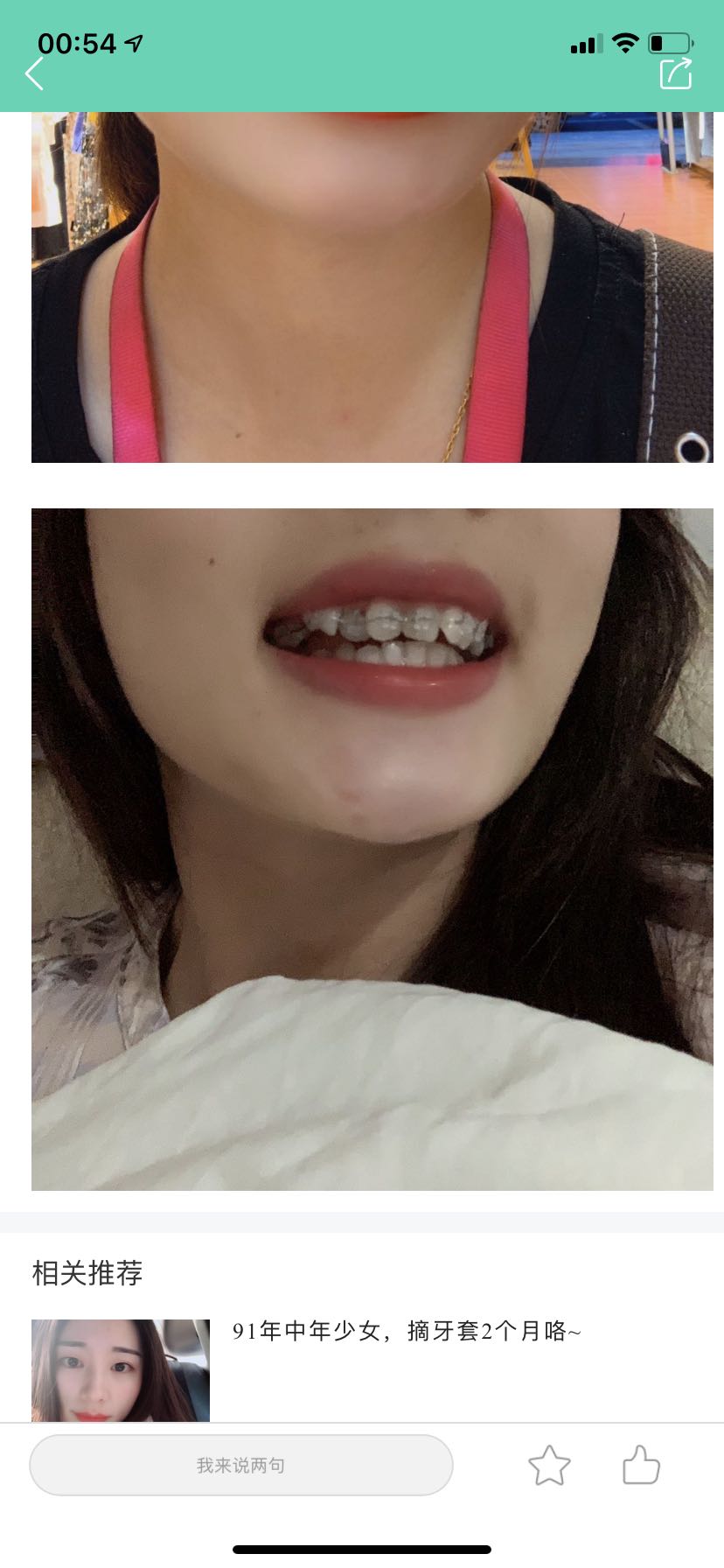Screen dimensions: 724x1568
Task: Bookmark this post with the star icon
Action: coord(549,1466)
